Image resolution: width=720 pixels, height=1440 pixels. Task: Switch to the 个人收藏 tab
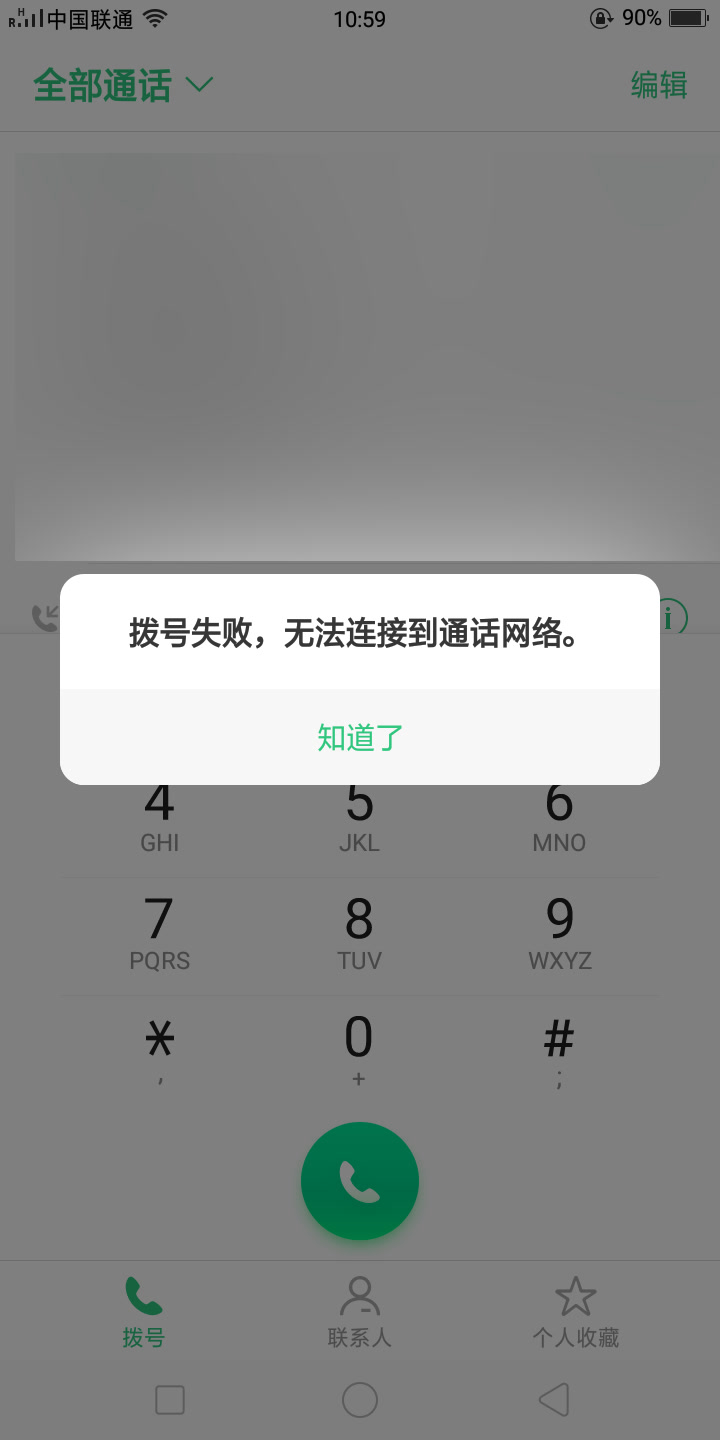(575, 1312)
